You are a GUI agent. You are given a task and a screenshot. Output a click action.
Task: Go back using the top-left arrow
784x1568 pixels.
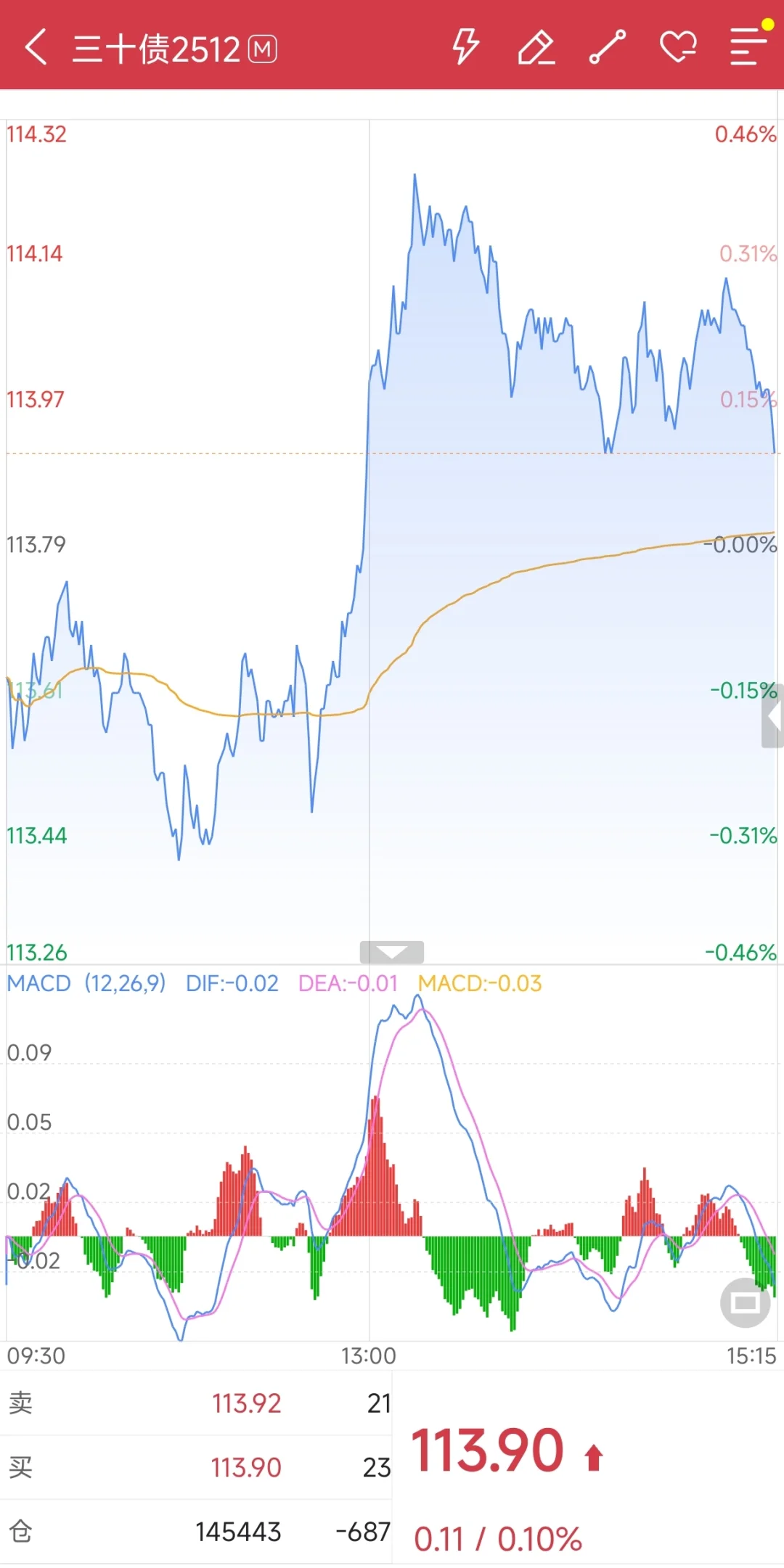[x=36, y=48]
